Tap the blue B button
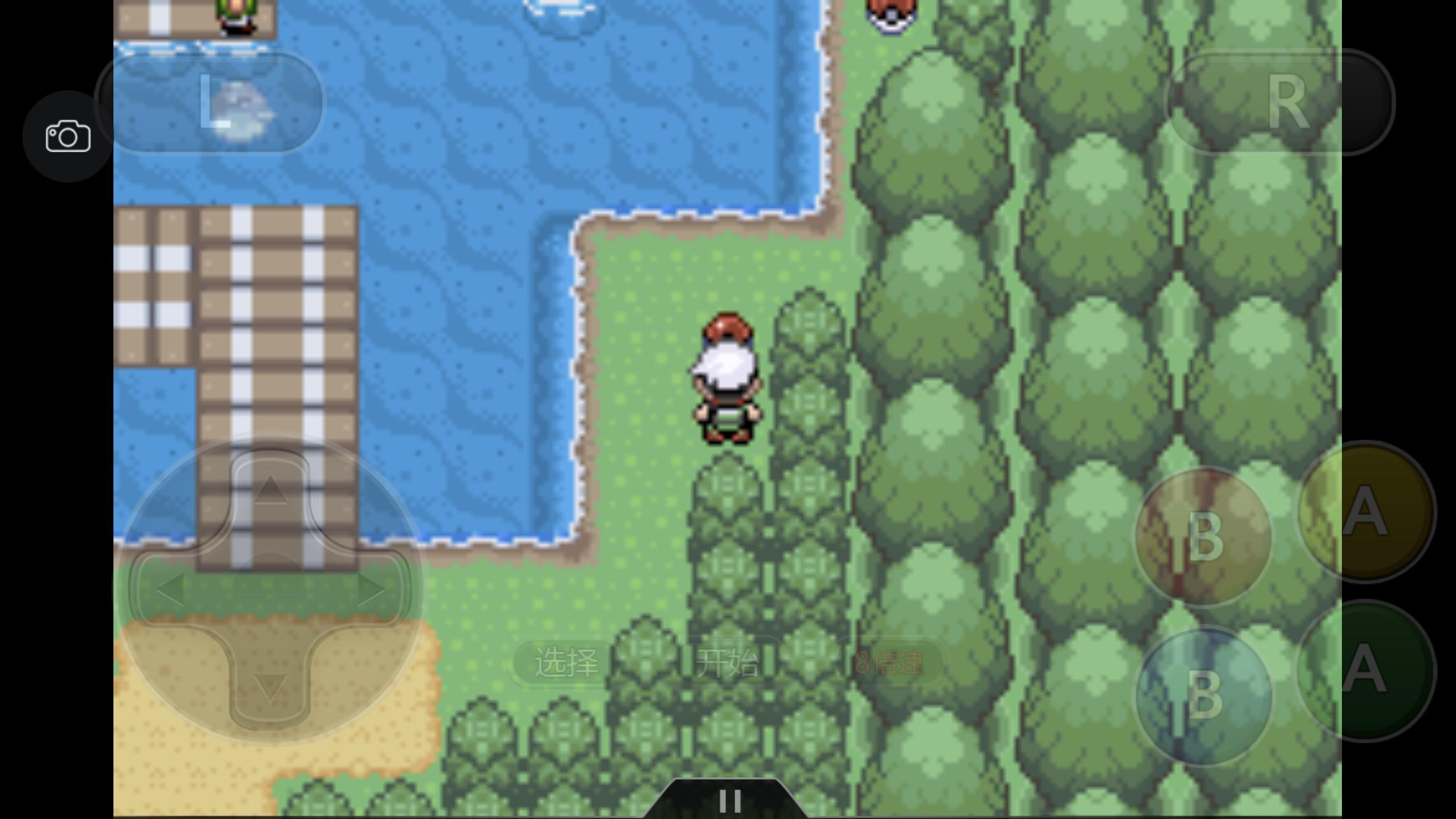This screenshot has width=1456, height=819. coord(1203,696)
